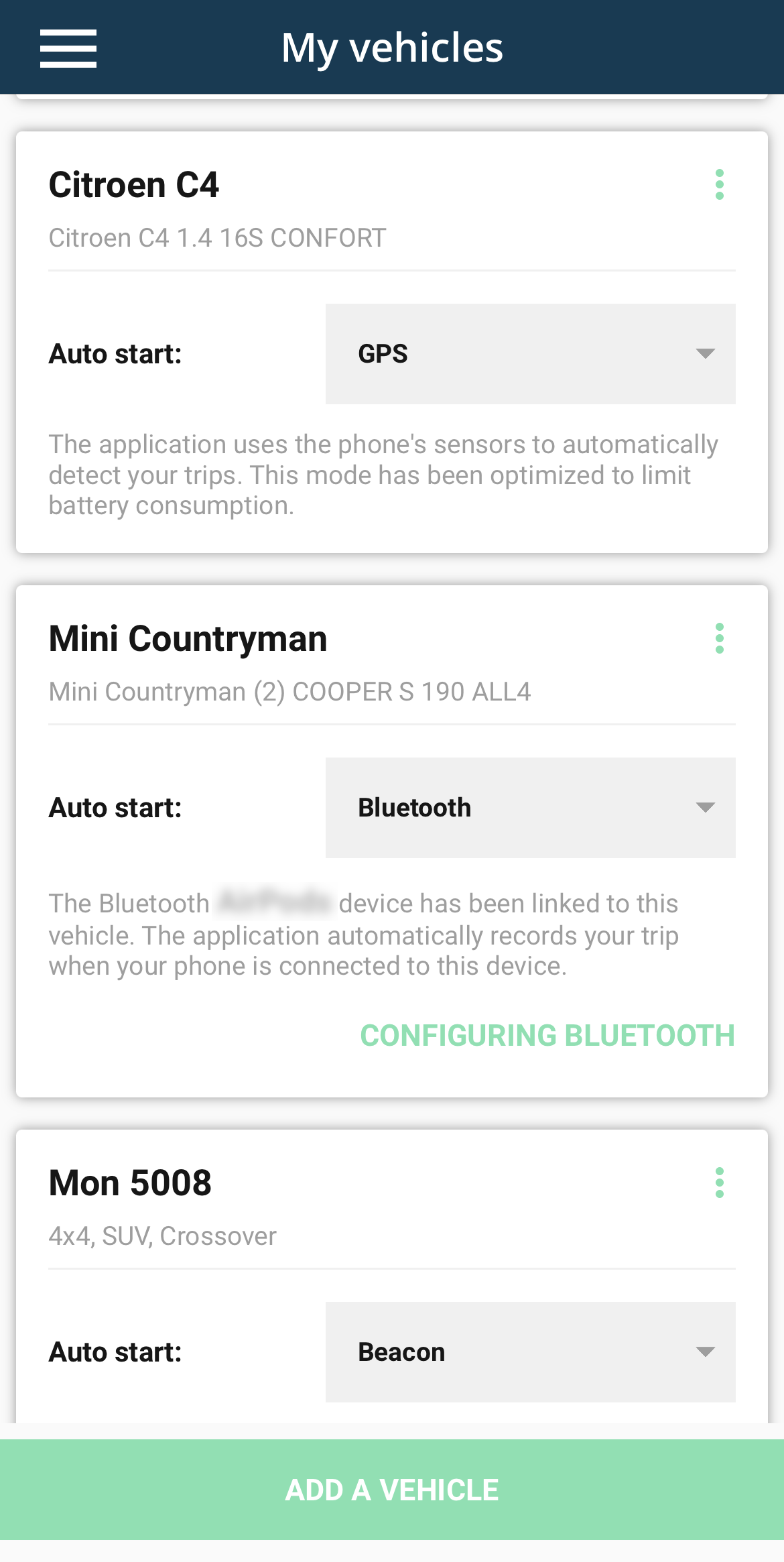Expand the GPS auto start dropdown
The height and width of the screenshot is (1562, 784).
pyautogui.click(x=530, y=354)
